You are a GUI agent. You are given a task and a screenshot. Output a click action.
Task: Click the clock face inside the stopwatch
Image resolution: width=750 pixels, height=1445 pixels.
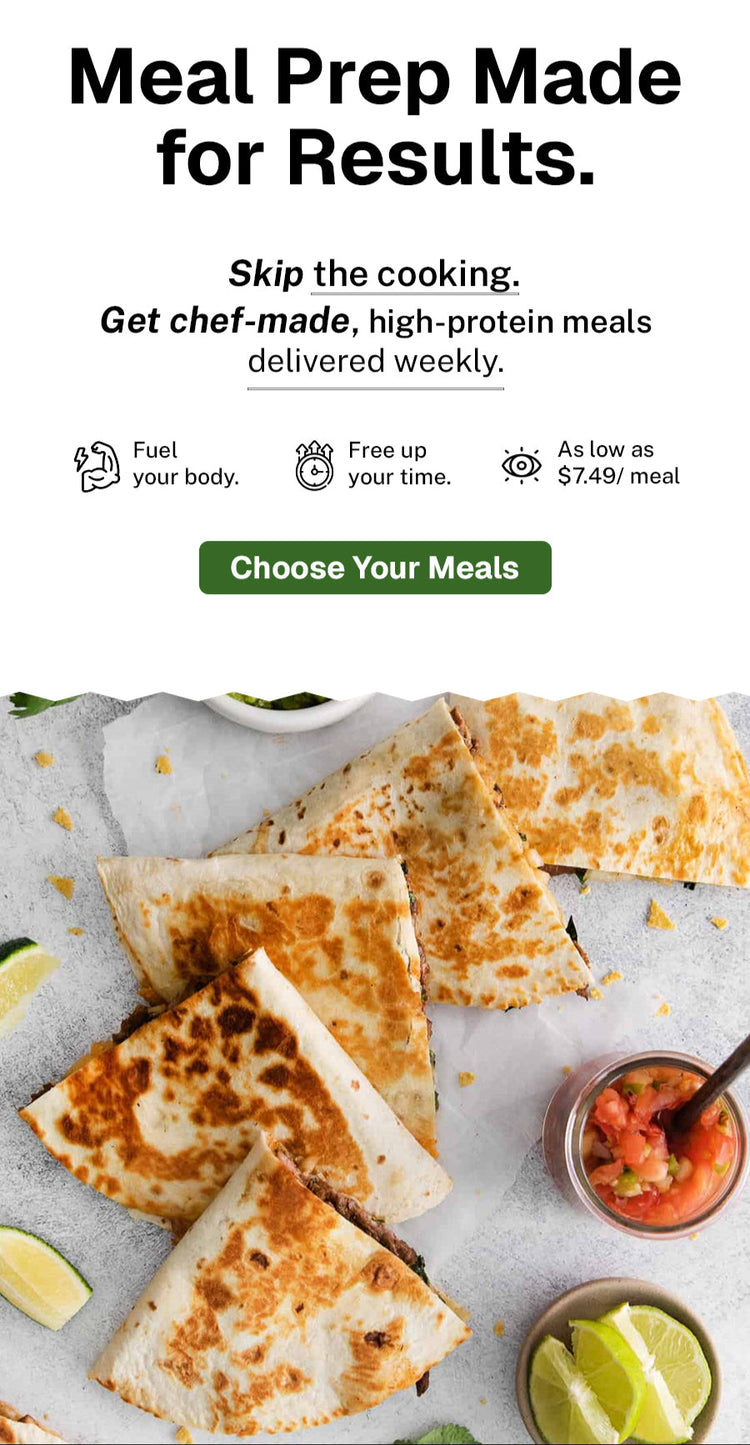pyautogui.click(x=313, y=471)
